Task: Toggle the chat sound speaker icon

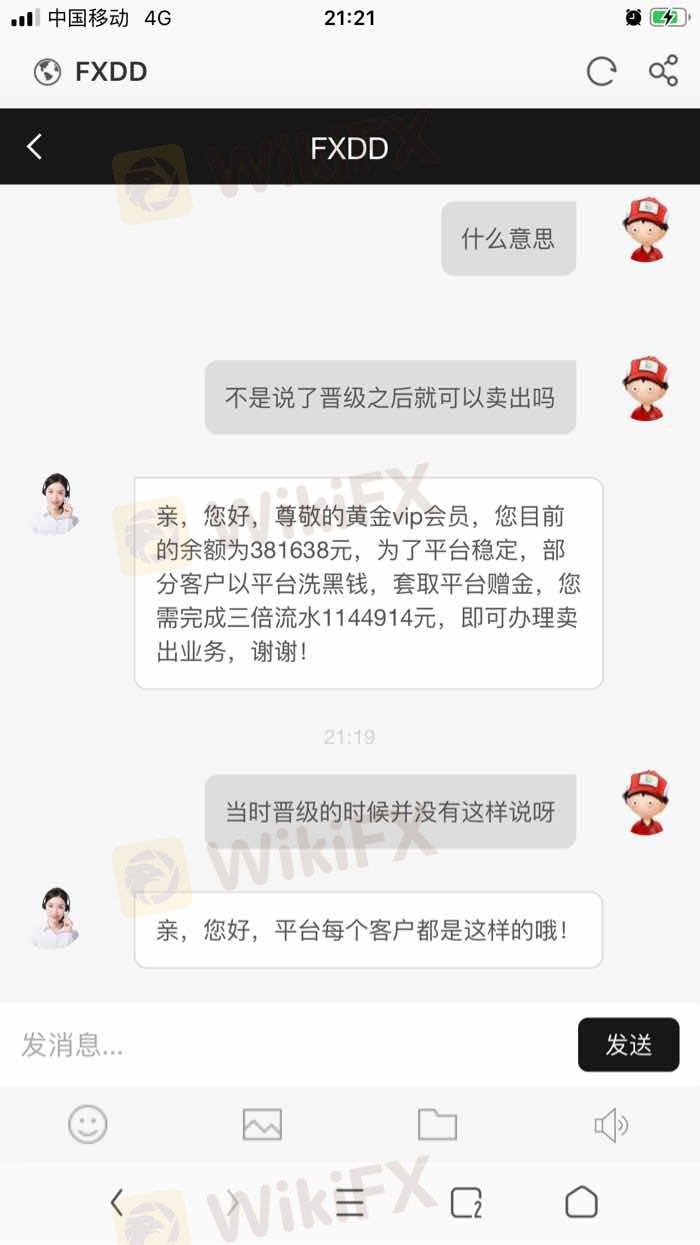Action: [x=611, y=1125]
